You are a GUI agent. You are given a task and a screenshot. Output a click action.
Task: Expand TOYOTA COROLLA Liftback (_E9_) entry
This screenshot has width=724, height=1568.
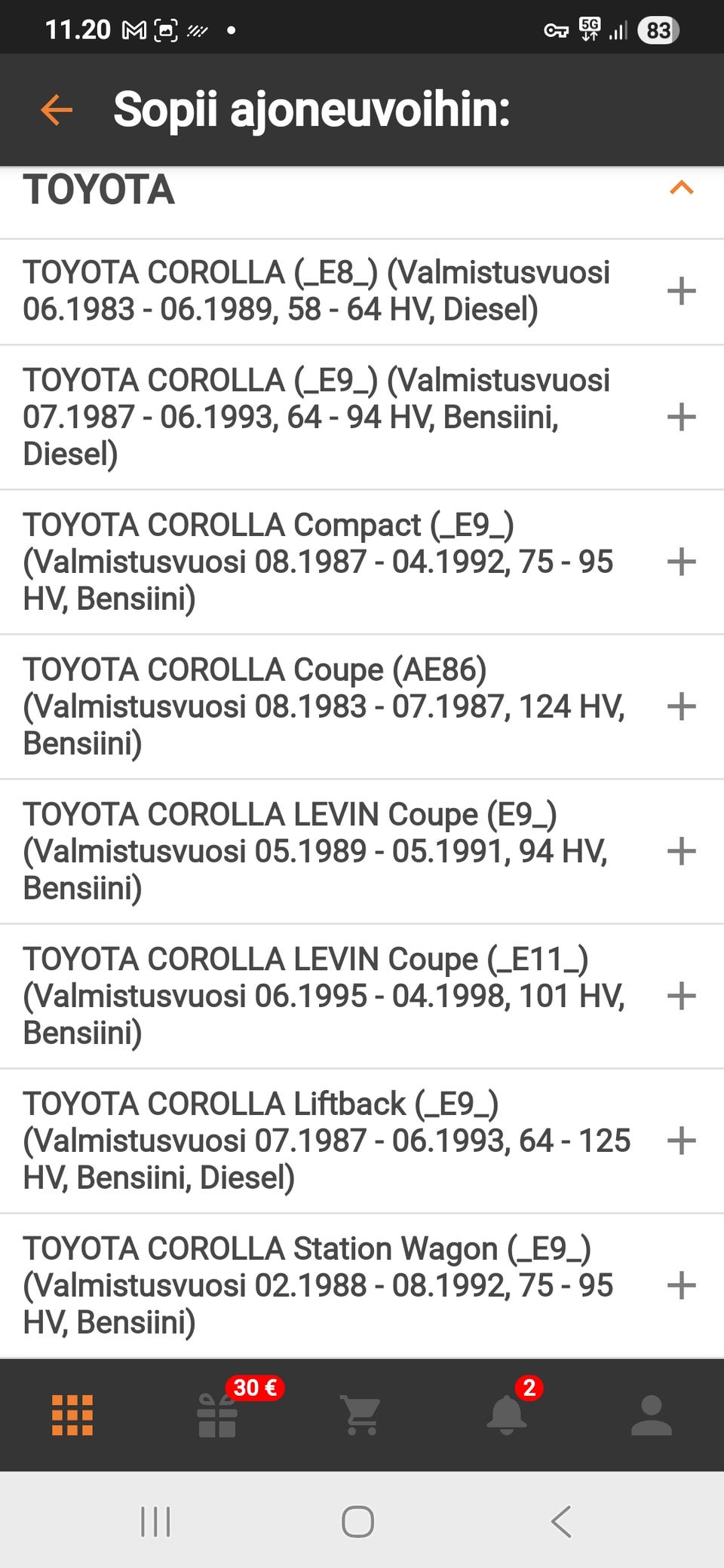681,1141
